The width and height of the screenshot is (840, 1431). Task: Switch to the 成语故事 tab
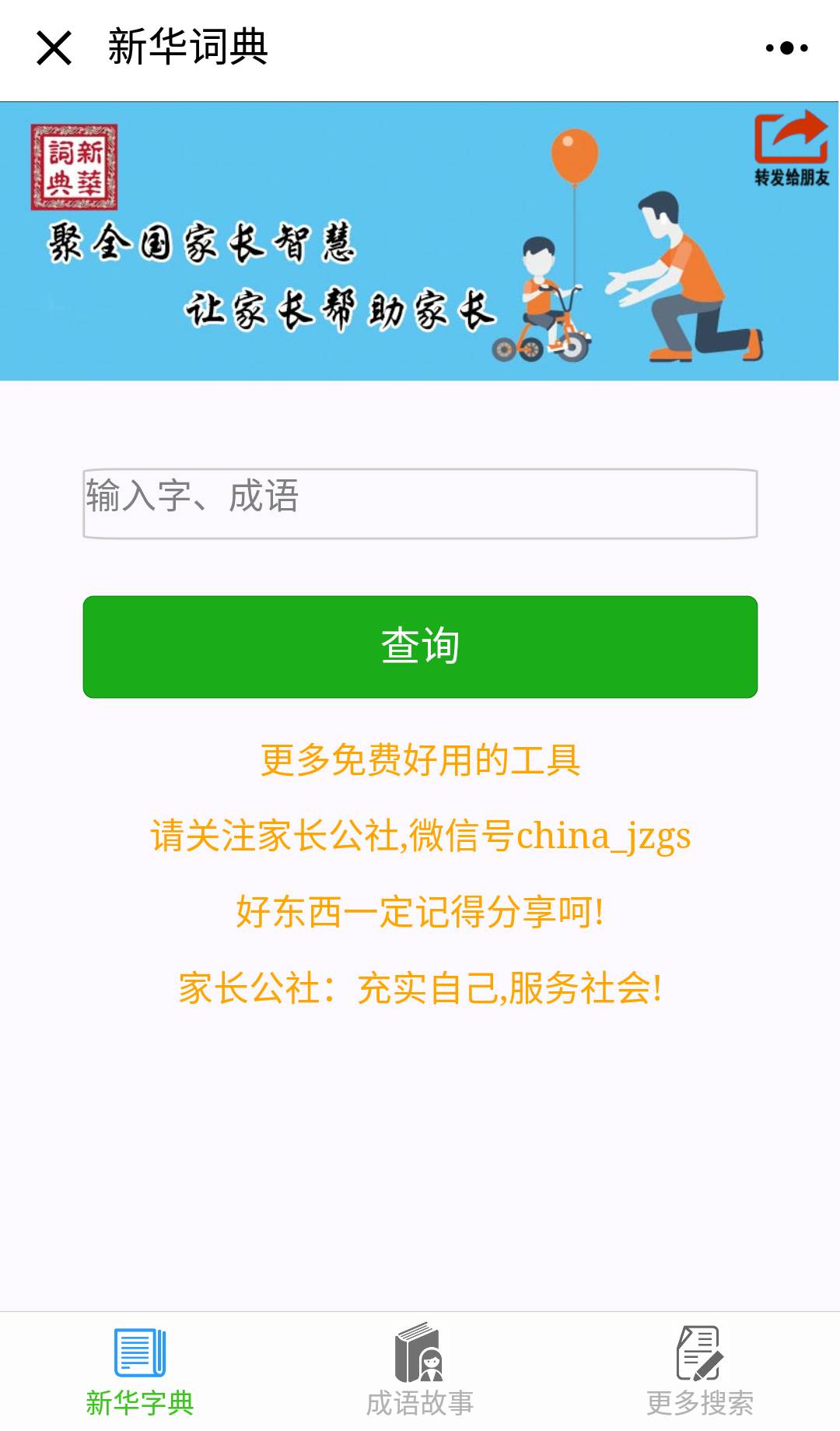pyautogui.click(x=420, y=1371)
